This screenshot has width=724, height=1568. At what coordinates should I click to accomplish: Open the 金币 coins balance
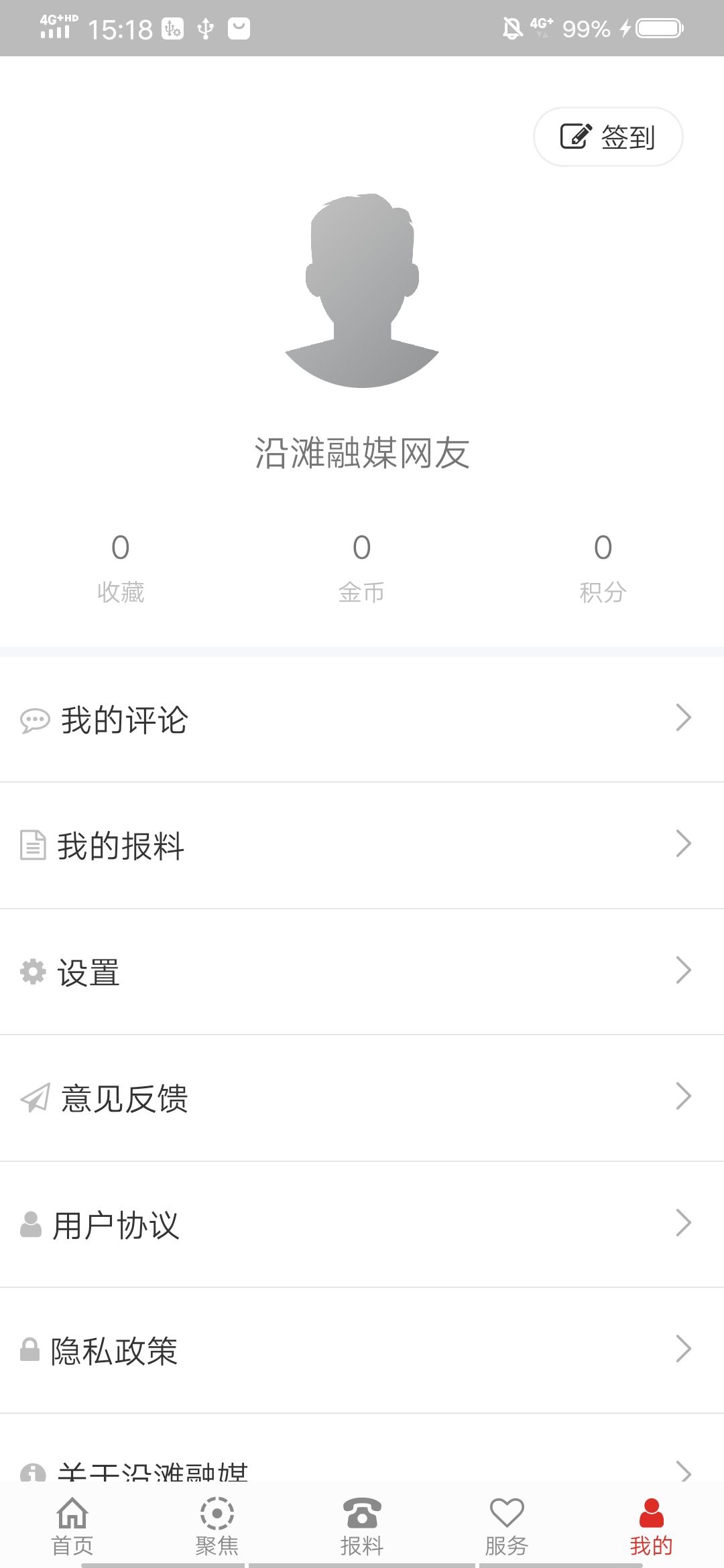point(362,567)
